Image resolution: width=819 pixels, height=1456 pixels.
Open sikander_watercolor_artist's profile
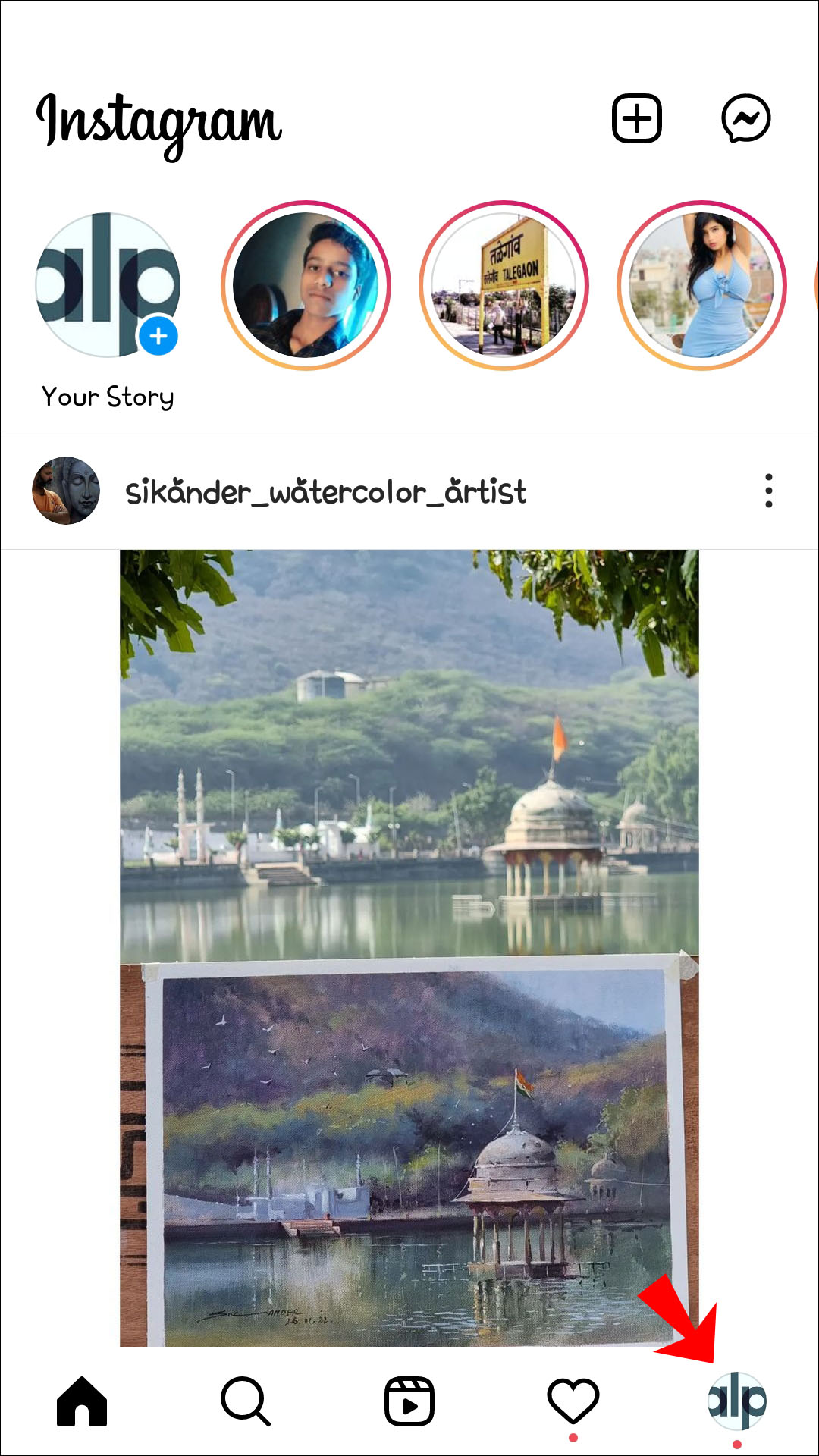pos(325,491)
